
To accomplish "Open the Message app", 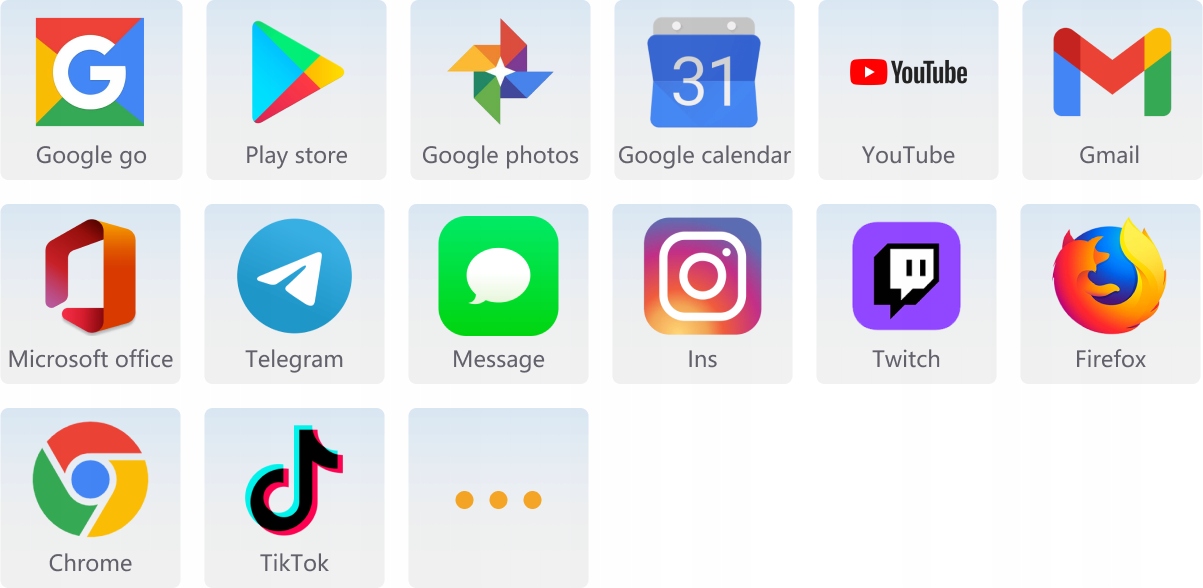I will pos(498,278).
